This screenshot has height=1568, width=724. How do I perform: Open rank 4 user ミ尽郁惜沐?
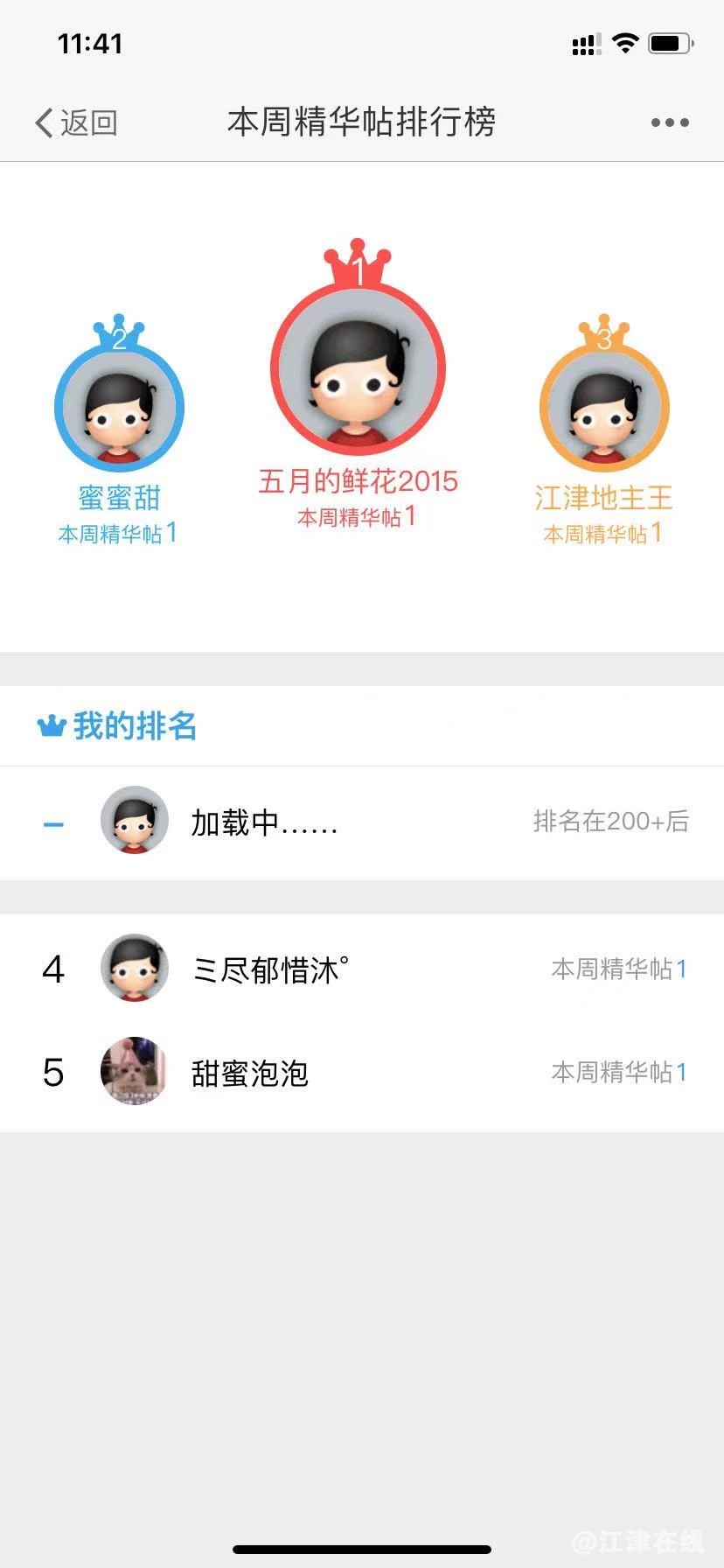point(362,969)
